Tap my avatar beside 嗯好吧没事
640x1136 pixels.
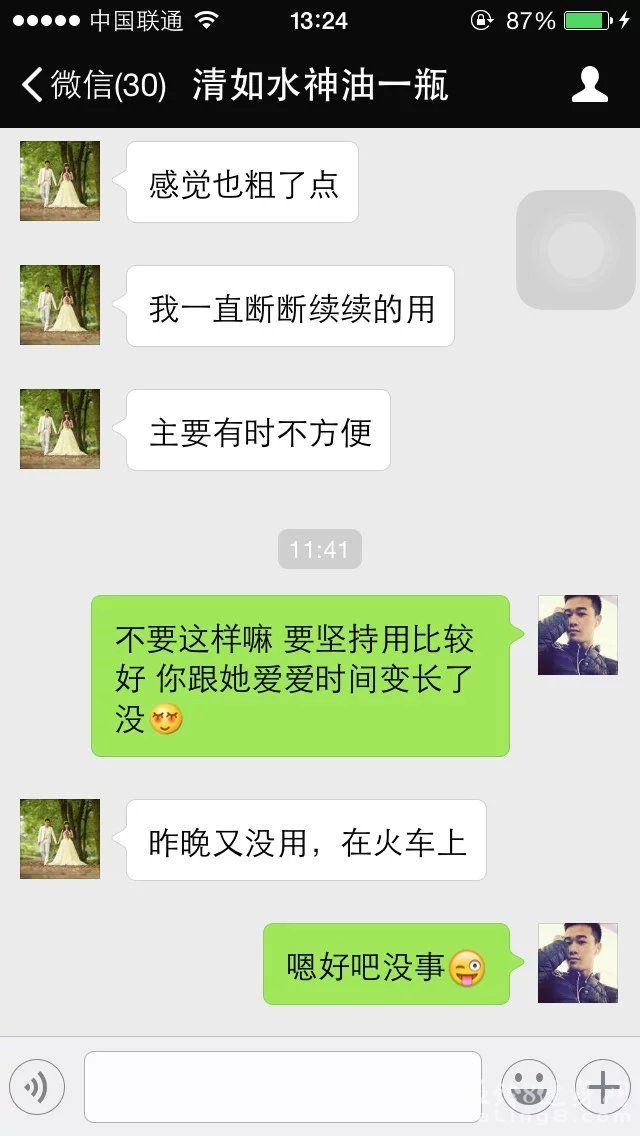(577, 963)
